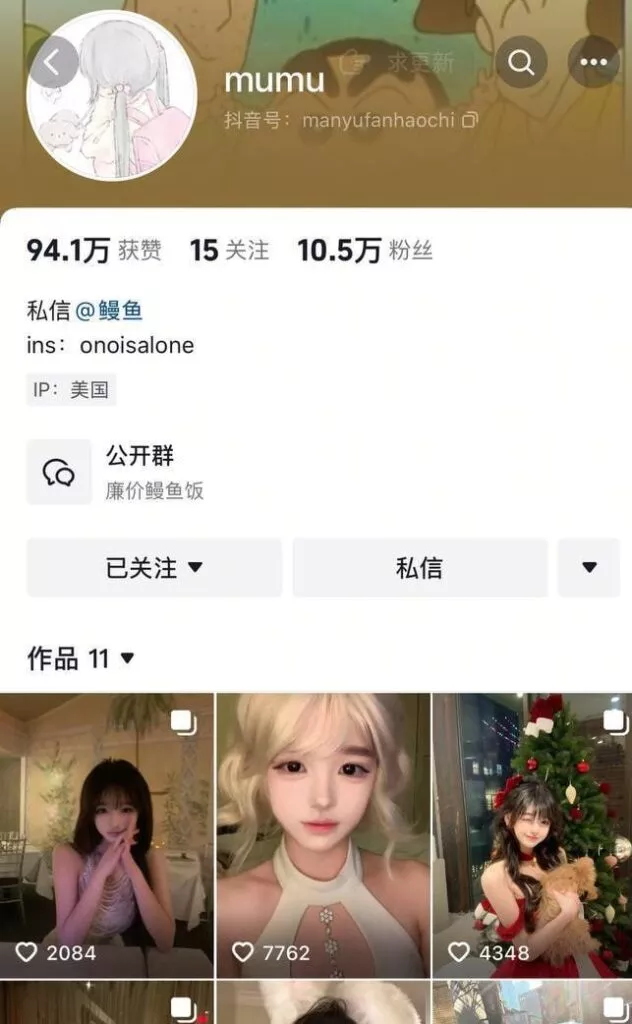Copy the Douyin ID manyufanhaochi

coord(469,120)
